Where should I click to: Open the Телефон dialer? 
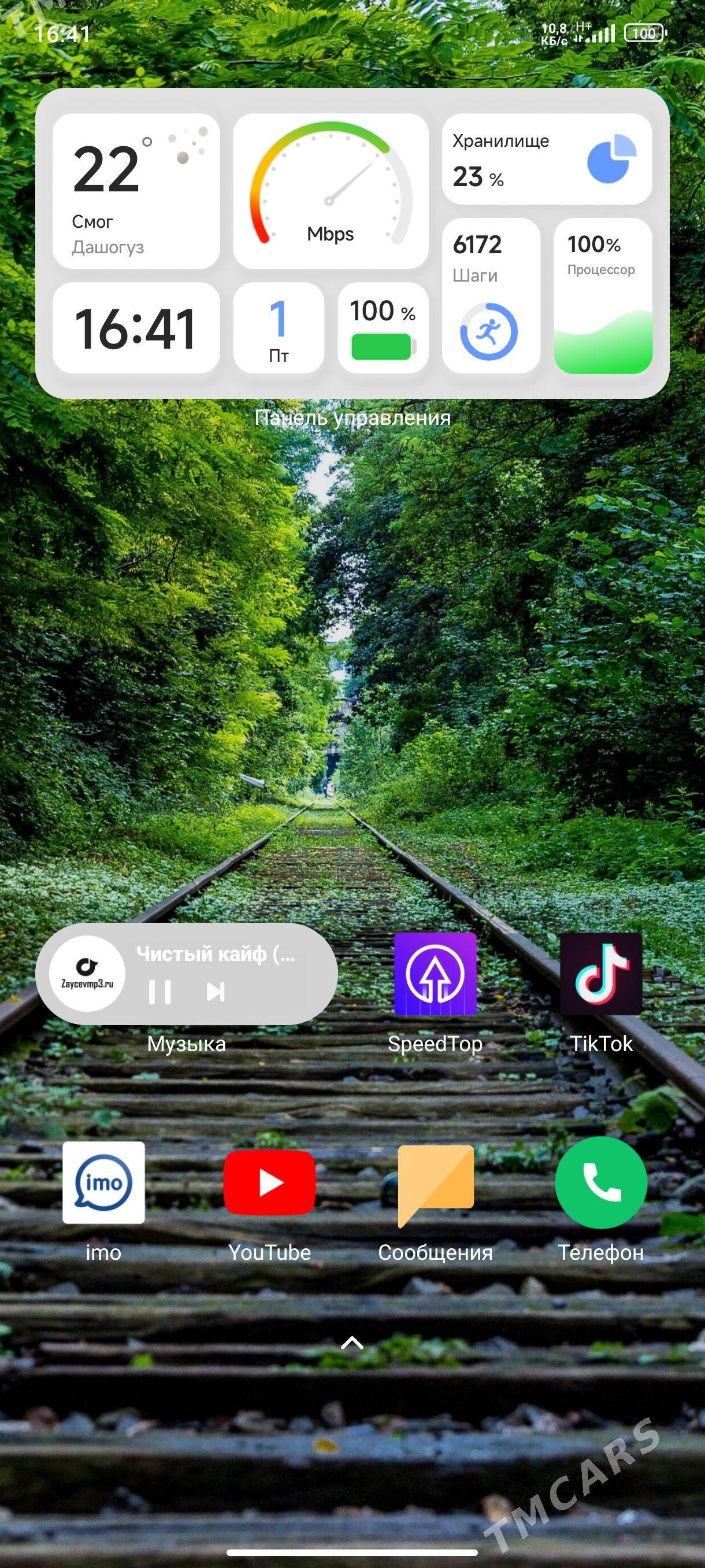tap(601, 1183)
